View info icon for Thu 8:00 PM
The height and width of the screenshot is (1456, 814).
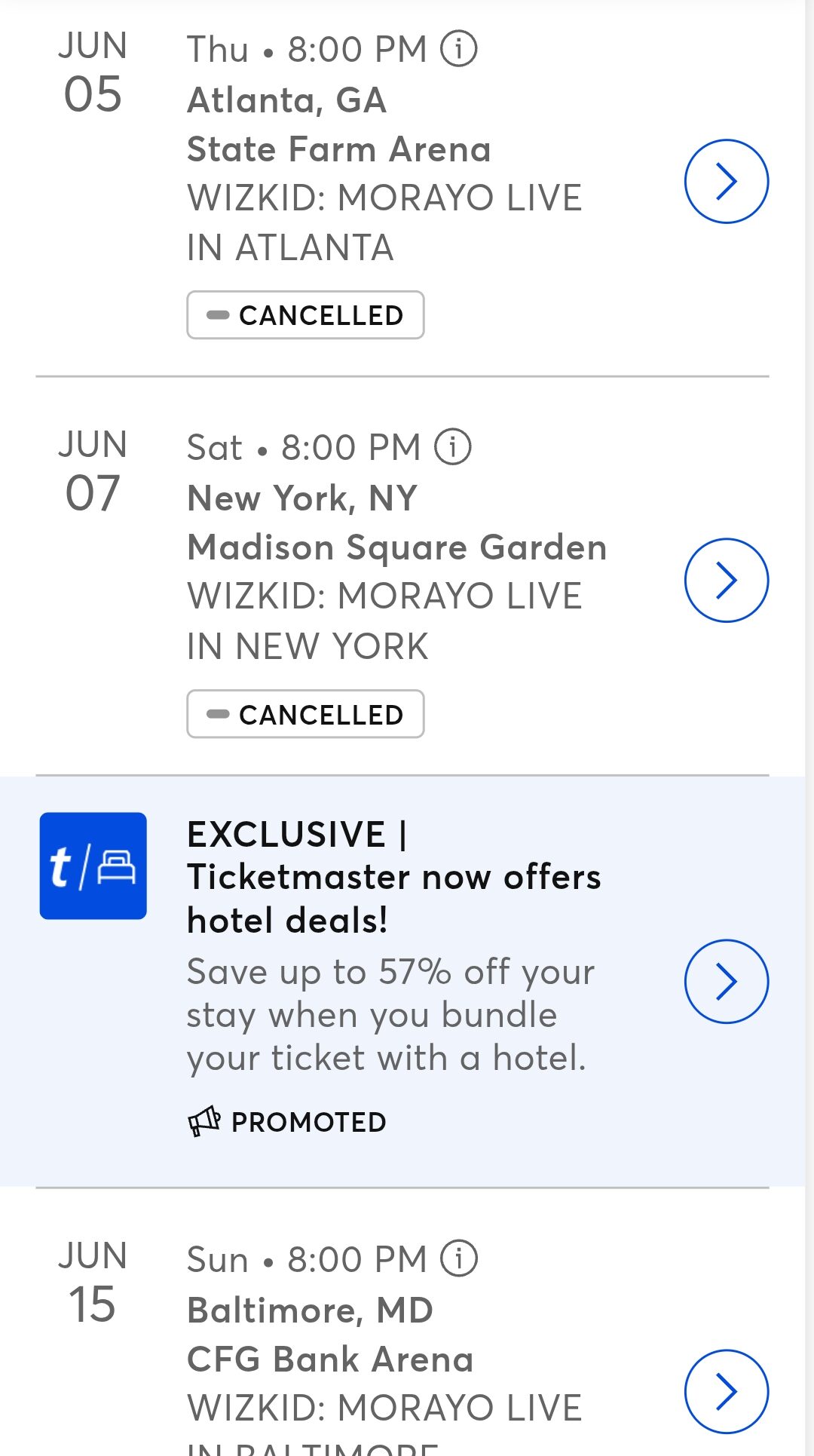click(459, 49)
